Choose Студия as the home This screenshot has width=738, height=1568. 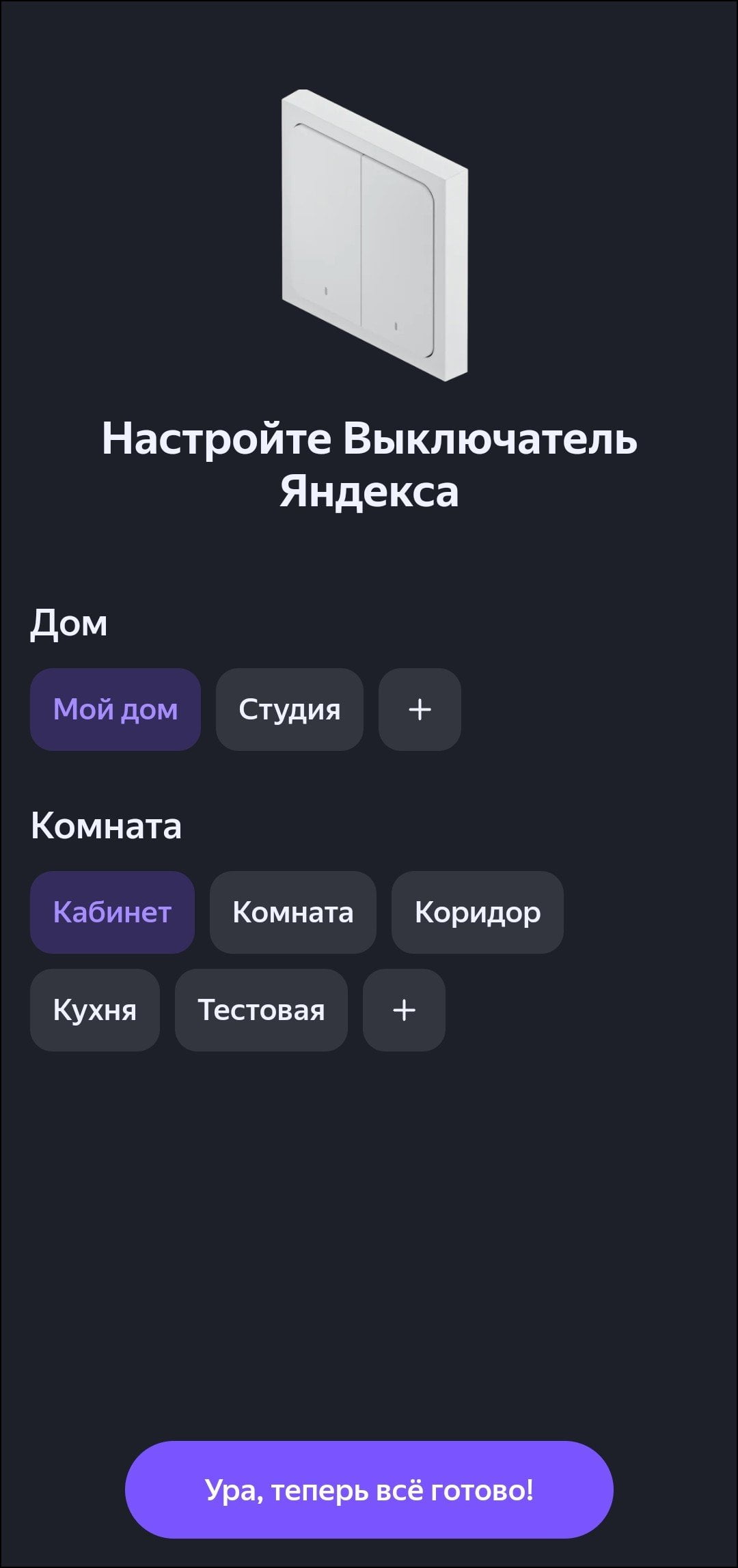point(290,709)
